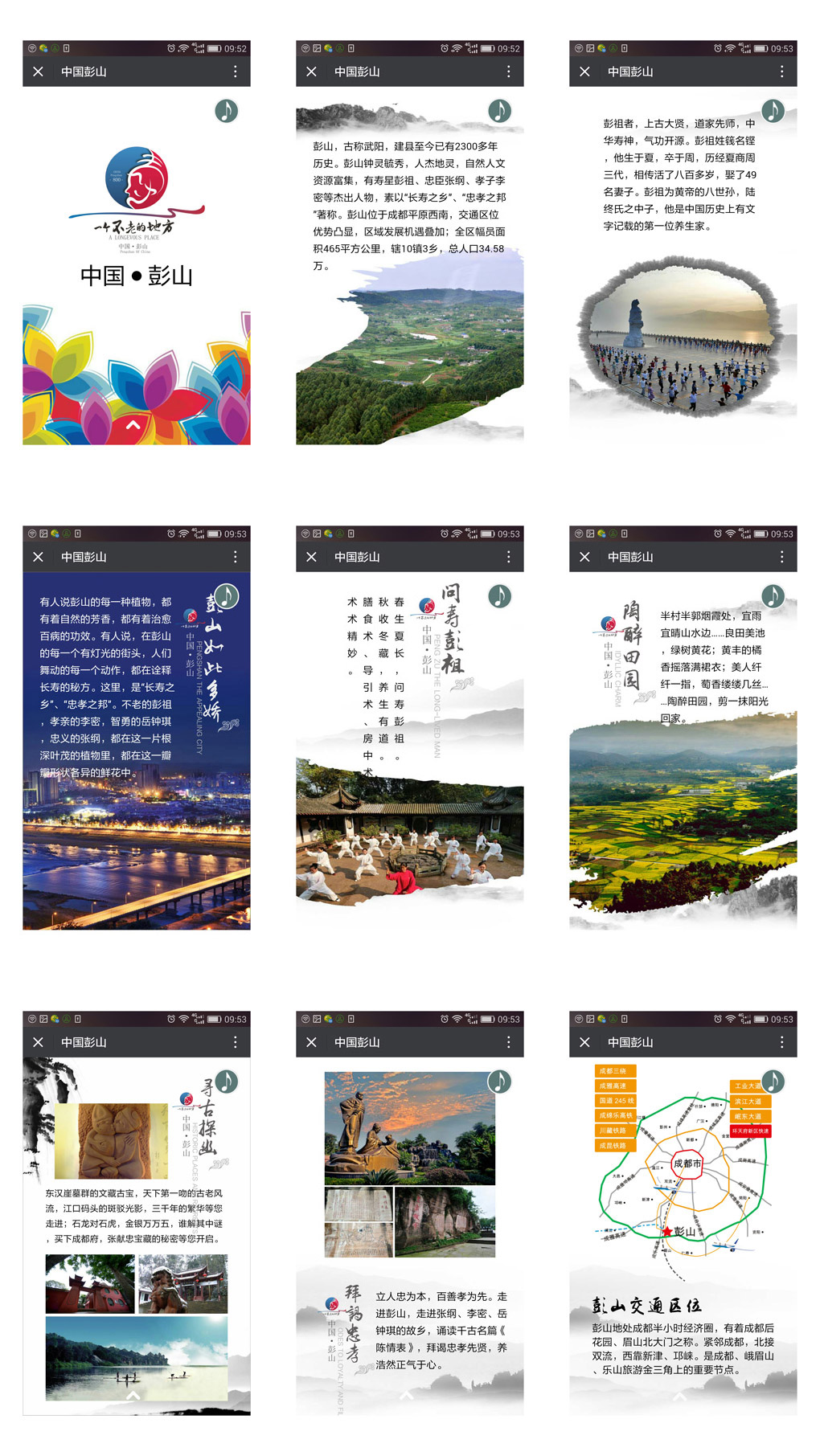820x1456 pixels.
Task: Tap the red 彭山 star marker on the map
Action: [668, 1231]
